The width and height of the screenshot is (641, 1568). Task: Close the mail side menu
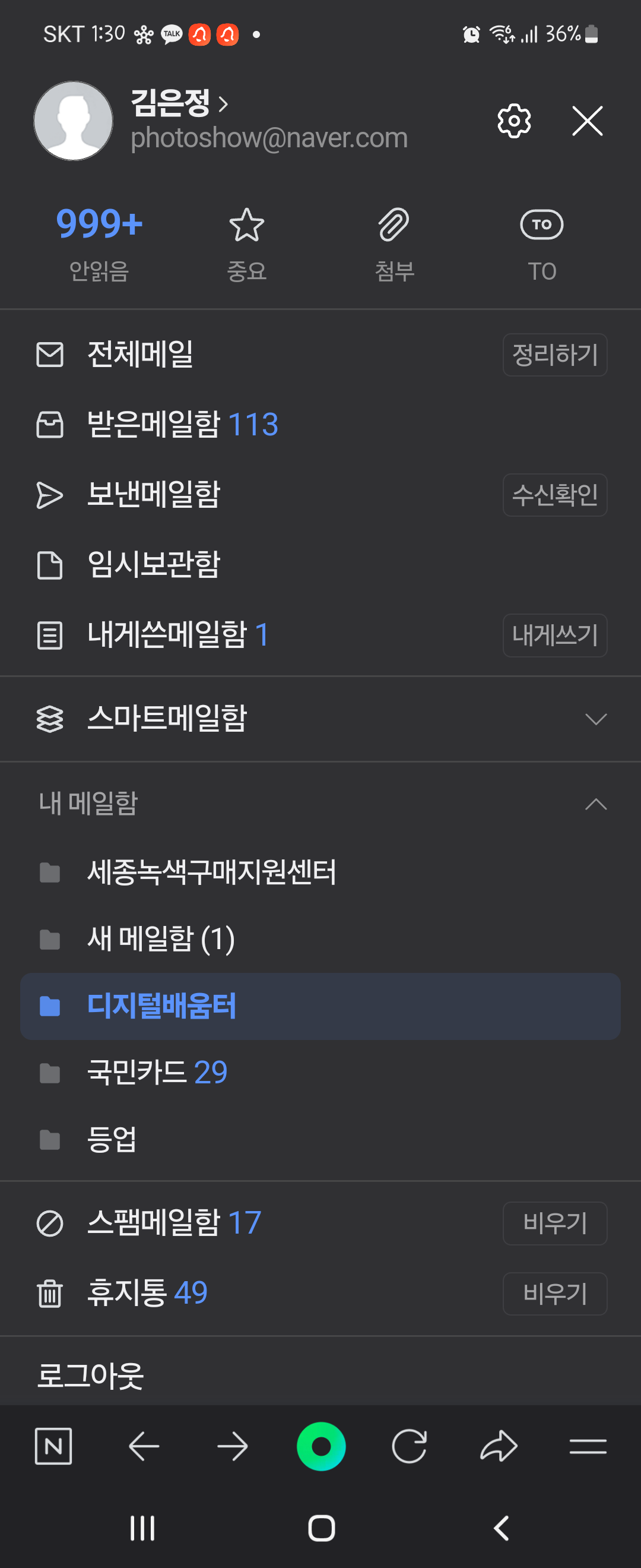[588, 121]
